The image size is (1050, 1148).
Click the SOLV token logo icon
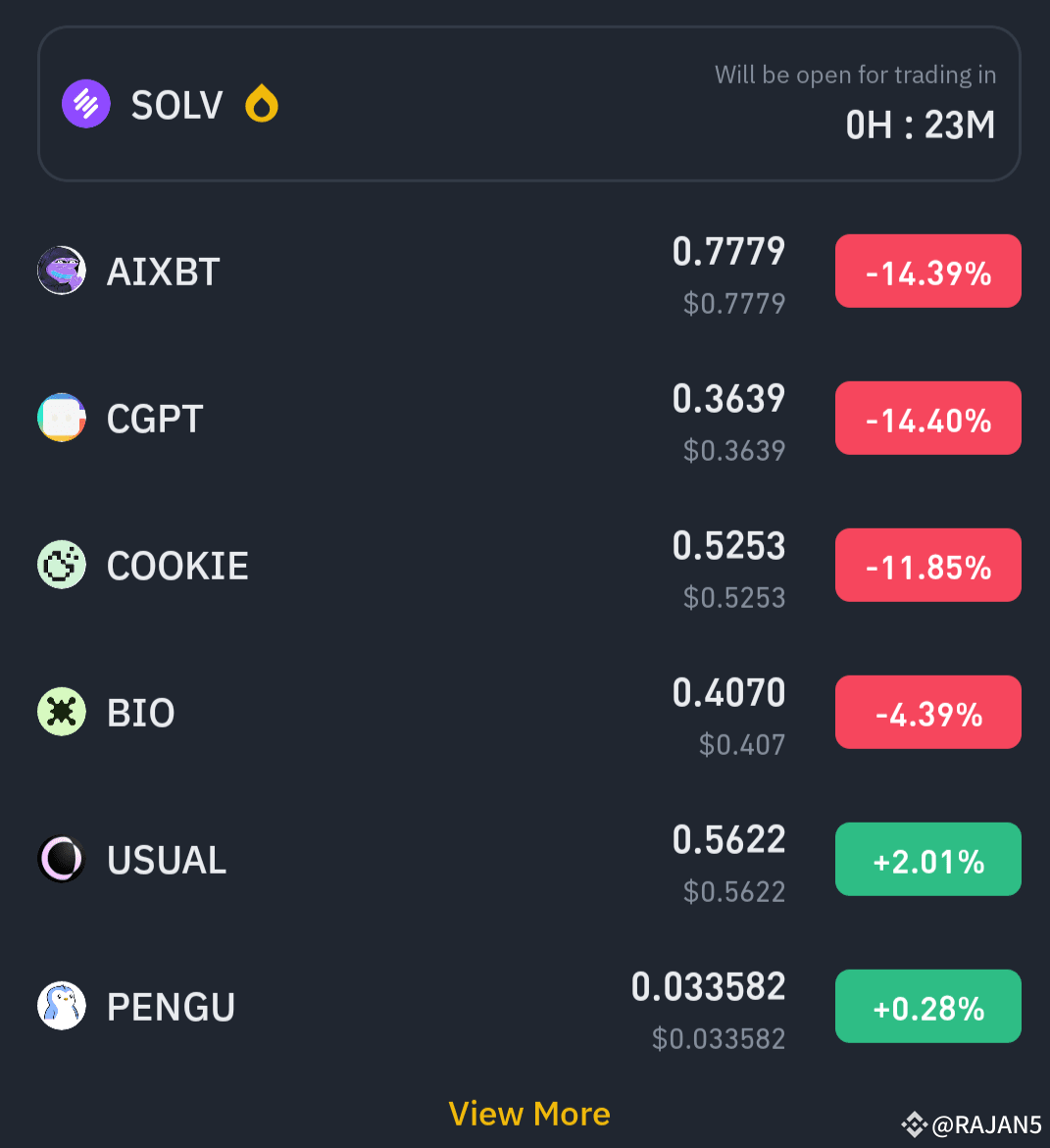pyautogui.click(x=85, y=103)
